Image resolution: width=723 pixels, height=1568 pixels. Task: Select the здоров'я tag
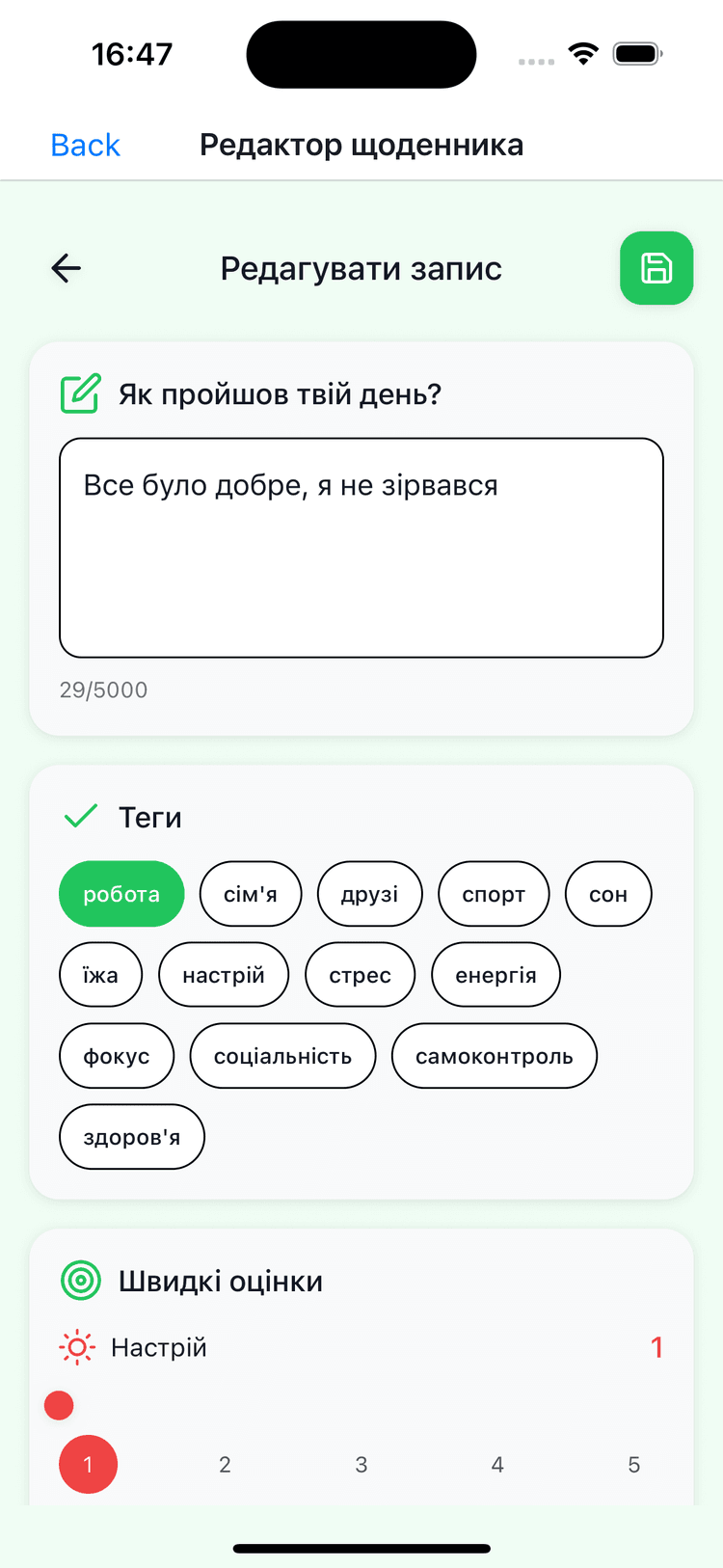click(x=132, y=1137)
